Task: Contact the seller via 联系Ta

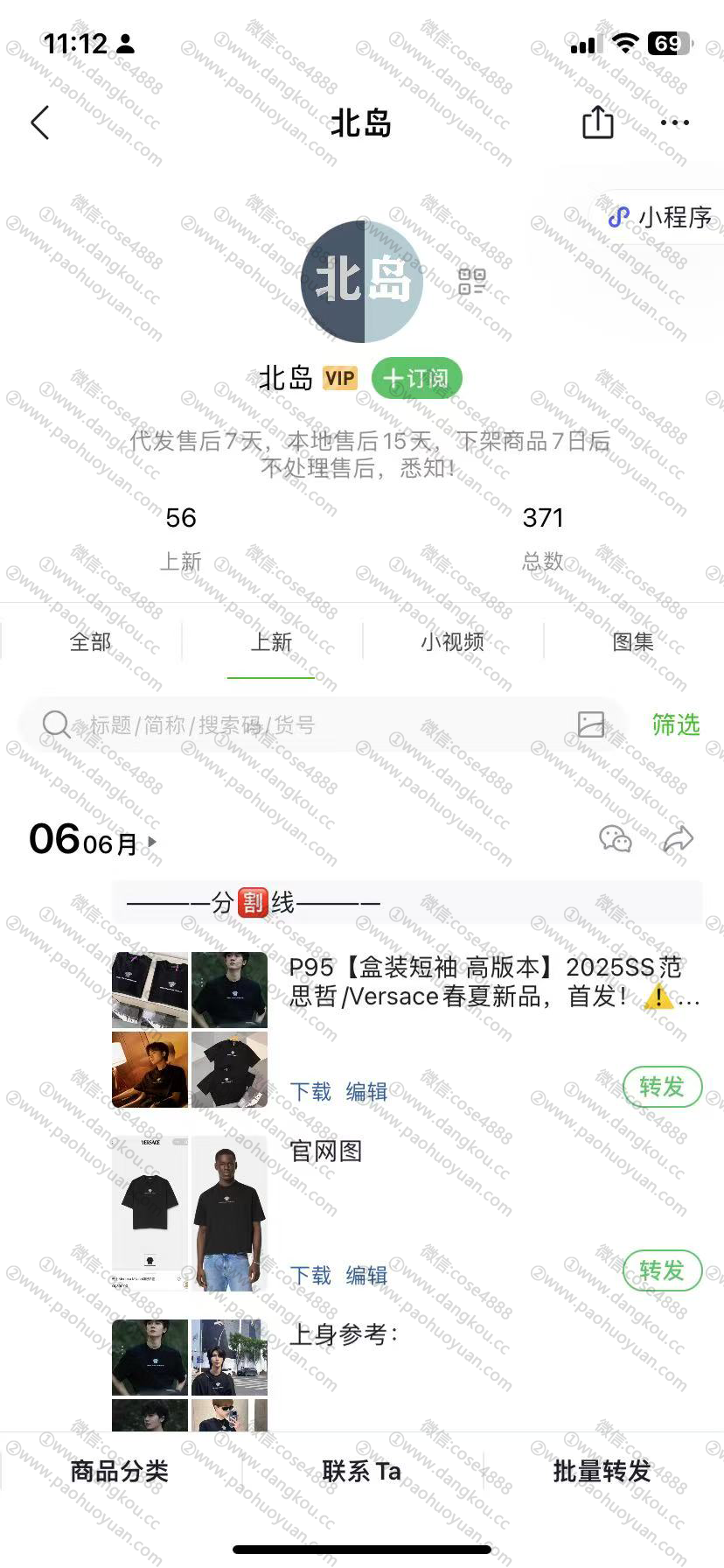Action: click(361, 1471)
